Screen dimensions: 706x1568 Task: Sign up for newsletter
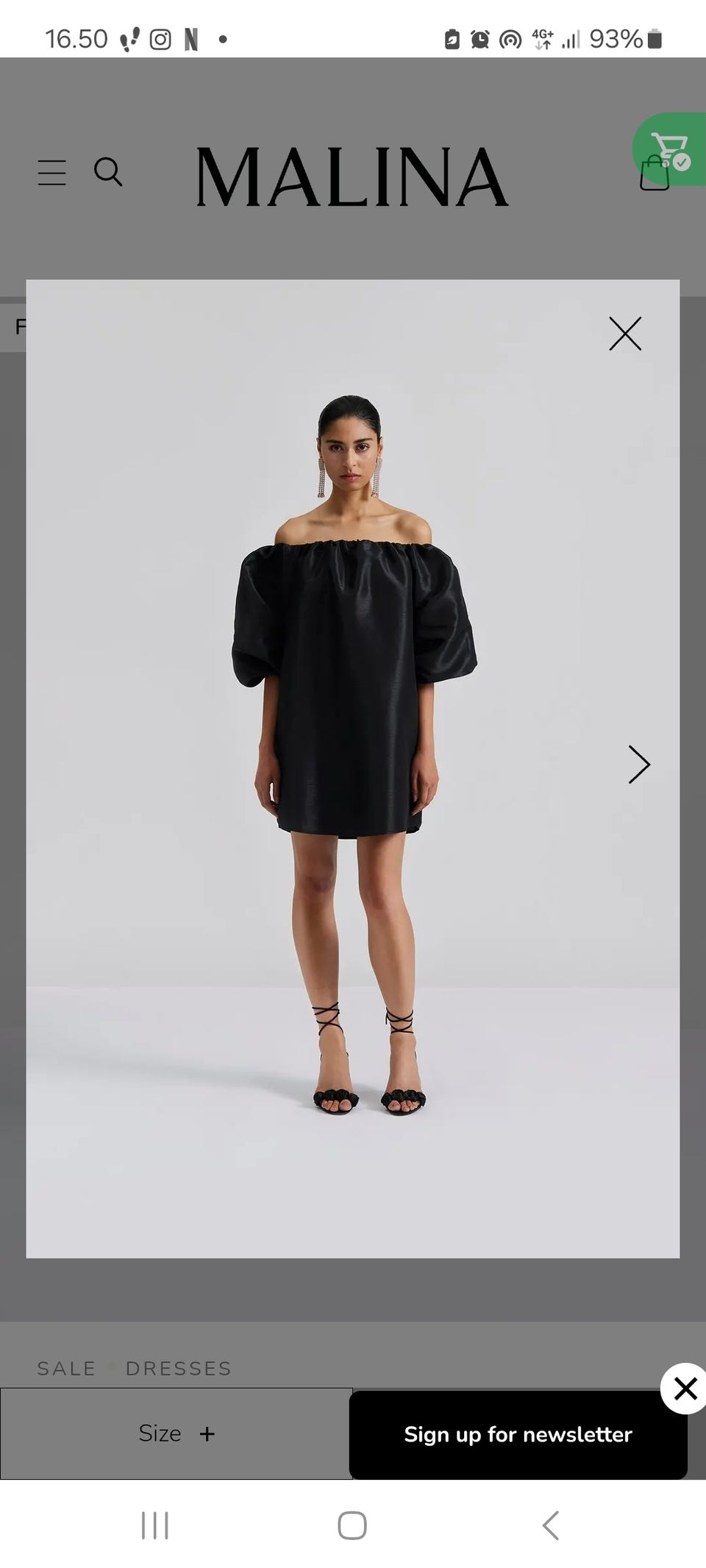pos(518,1434)
